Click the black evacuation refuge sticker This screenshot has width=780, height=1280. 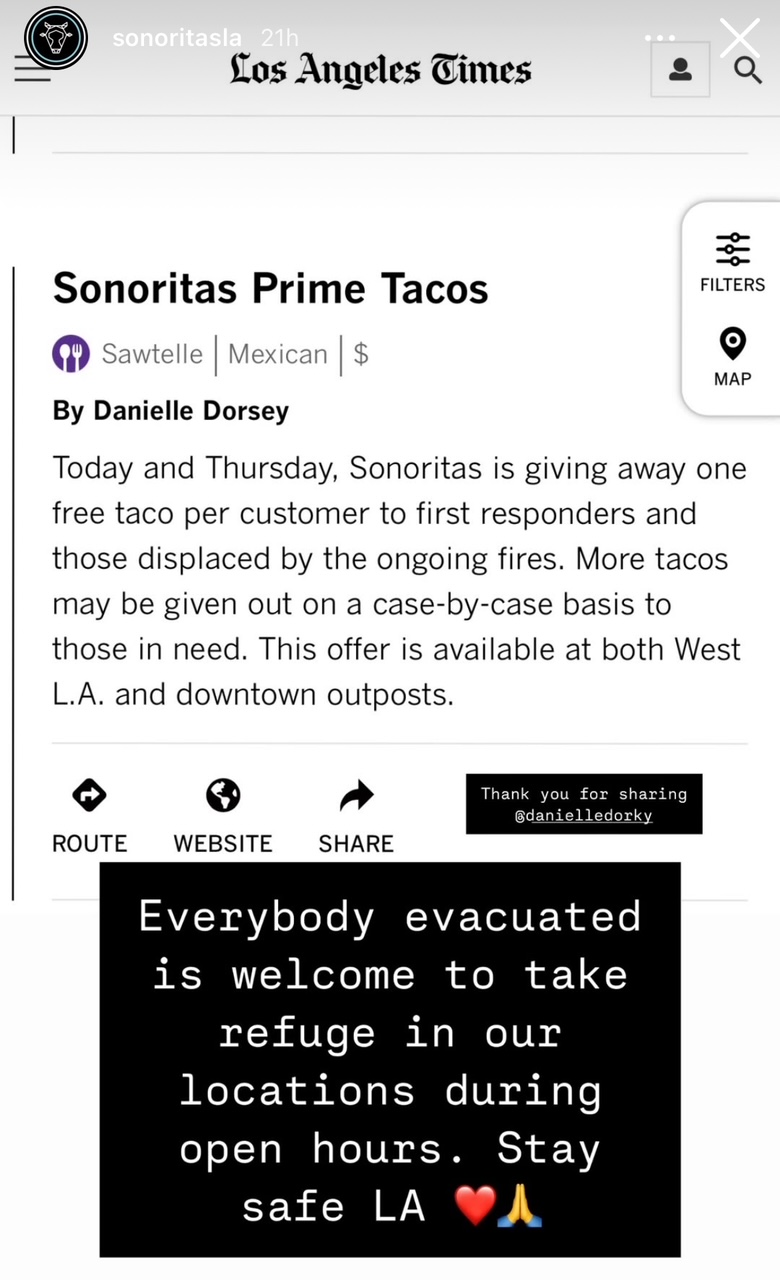[x=390, y=1058]
